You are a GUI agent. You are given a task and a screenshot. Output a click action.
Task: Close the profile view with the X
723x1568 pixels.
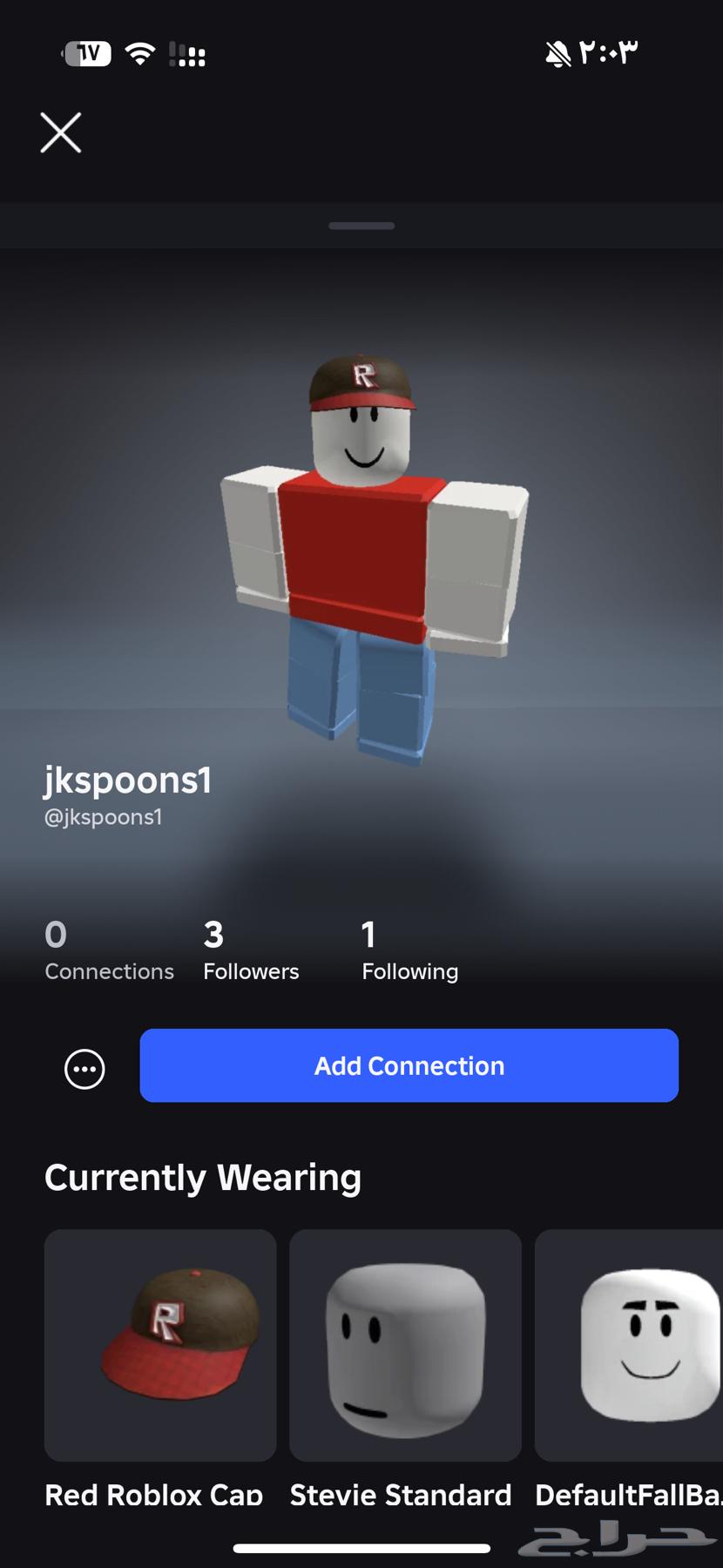tap(60, 132)
